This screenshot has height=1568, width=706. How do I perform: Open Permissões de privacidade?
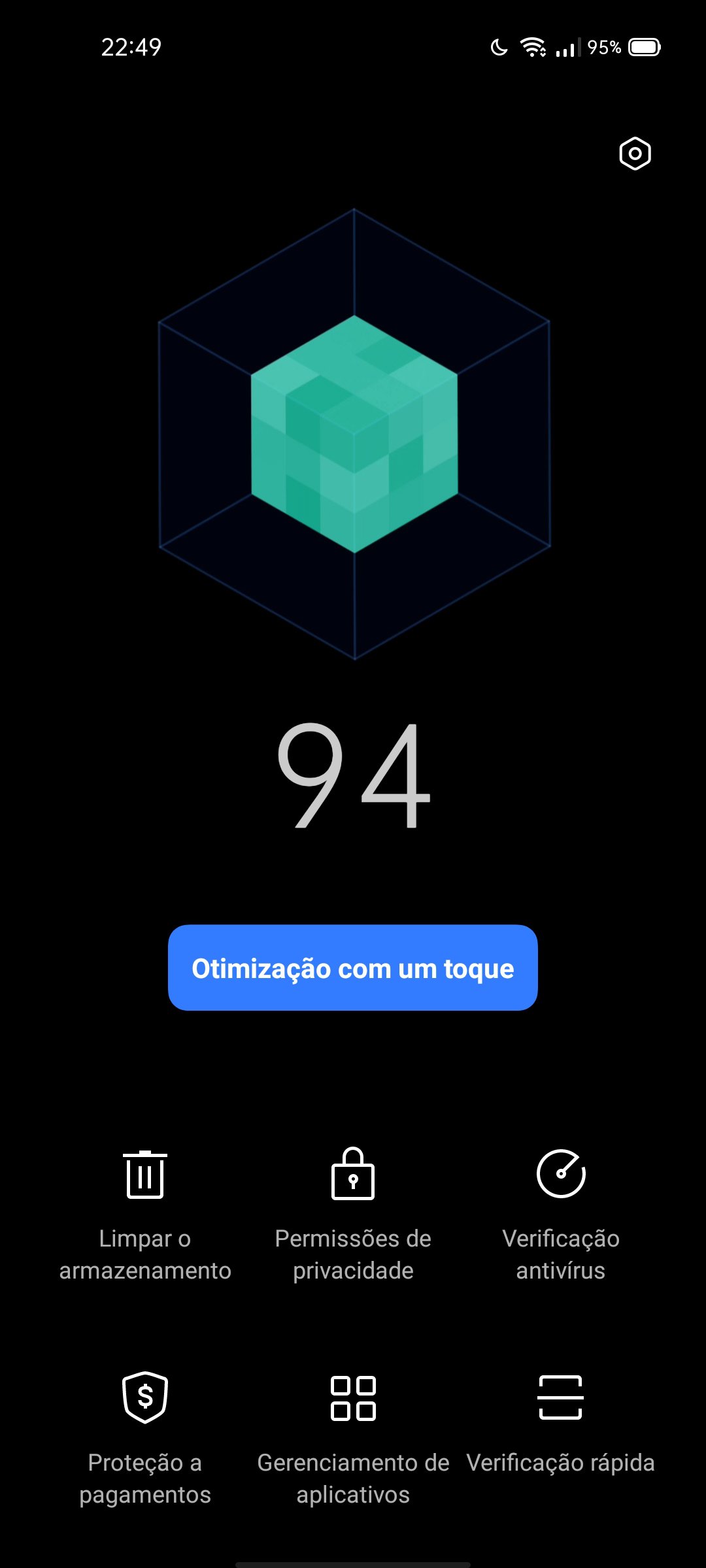tap(353, 1215)
